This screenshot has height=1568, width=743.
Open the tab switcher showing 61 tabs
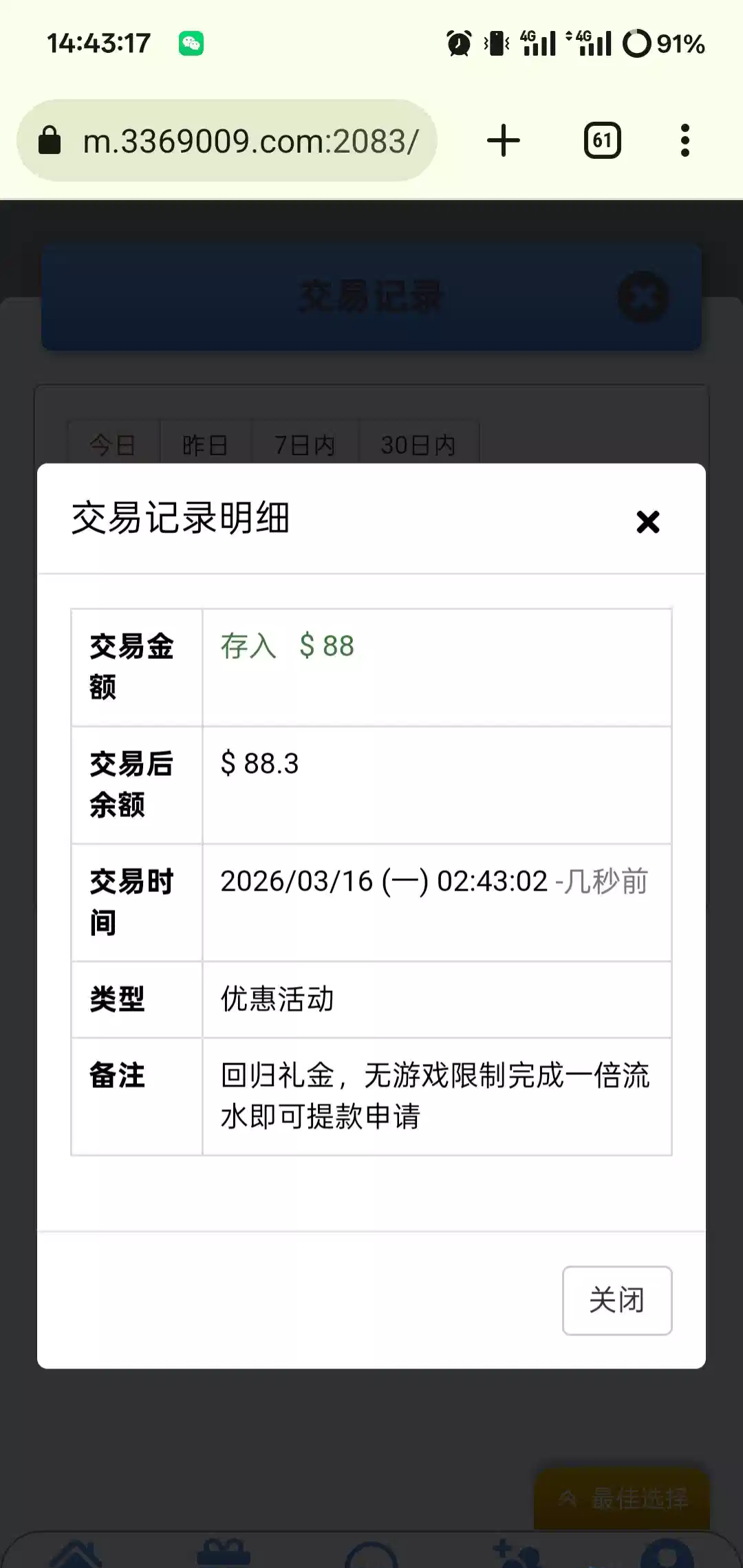[602, 141]
